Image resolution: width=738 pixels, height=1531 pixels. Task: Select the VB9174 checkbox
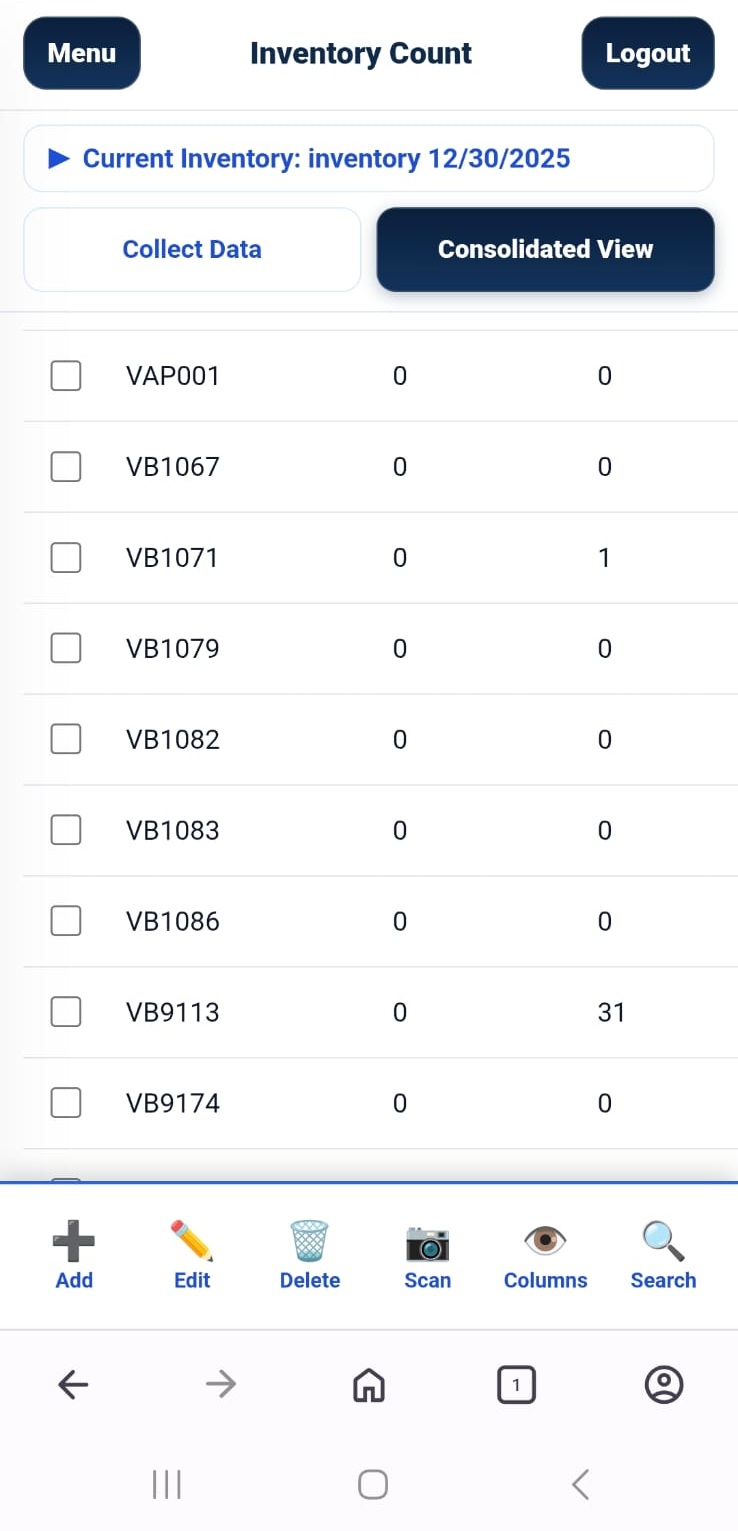tap(66, 1104)
